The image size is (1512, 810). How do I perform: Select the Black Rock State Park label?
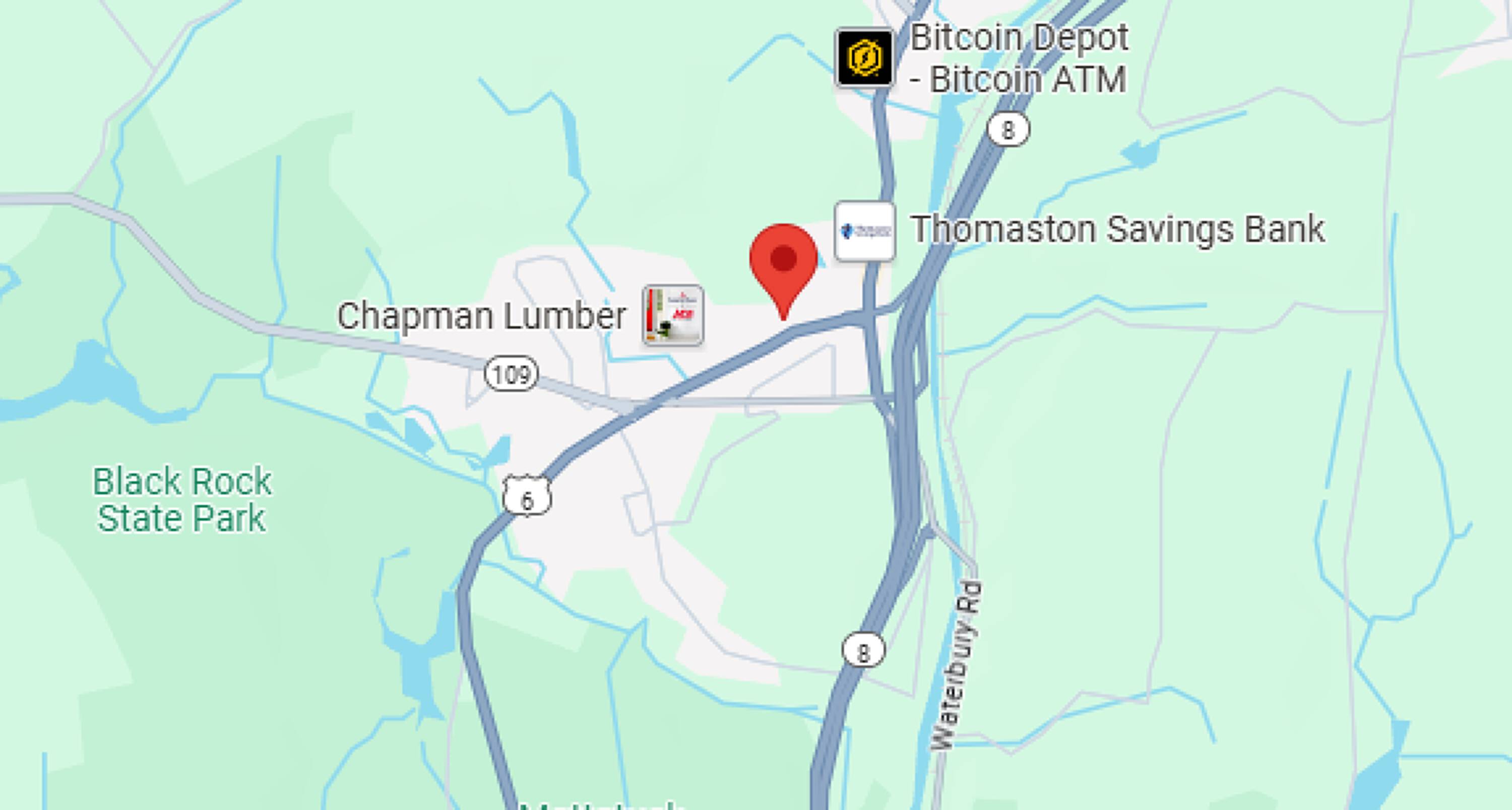point(182,500)
